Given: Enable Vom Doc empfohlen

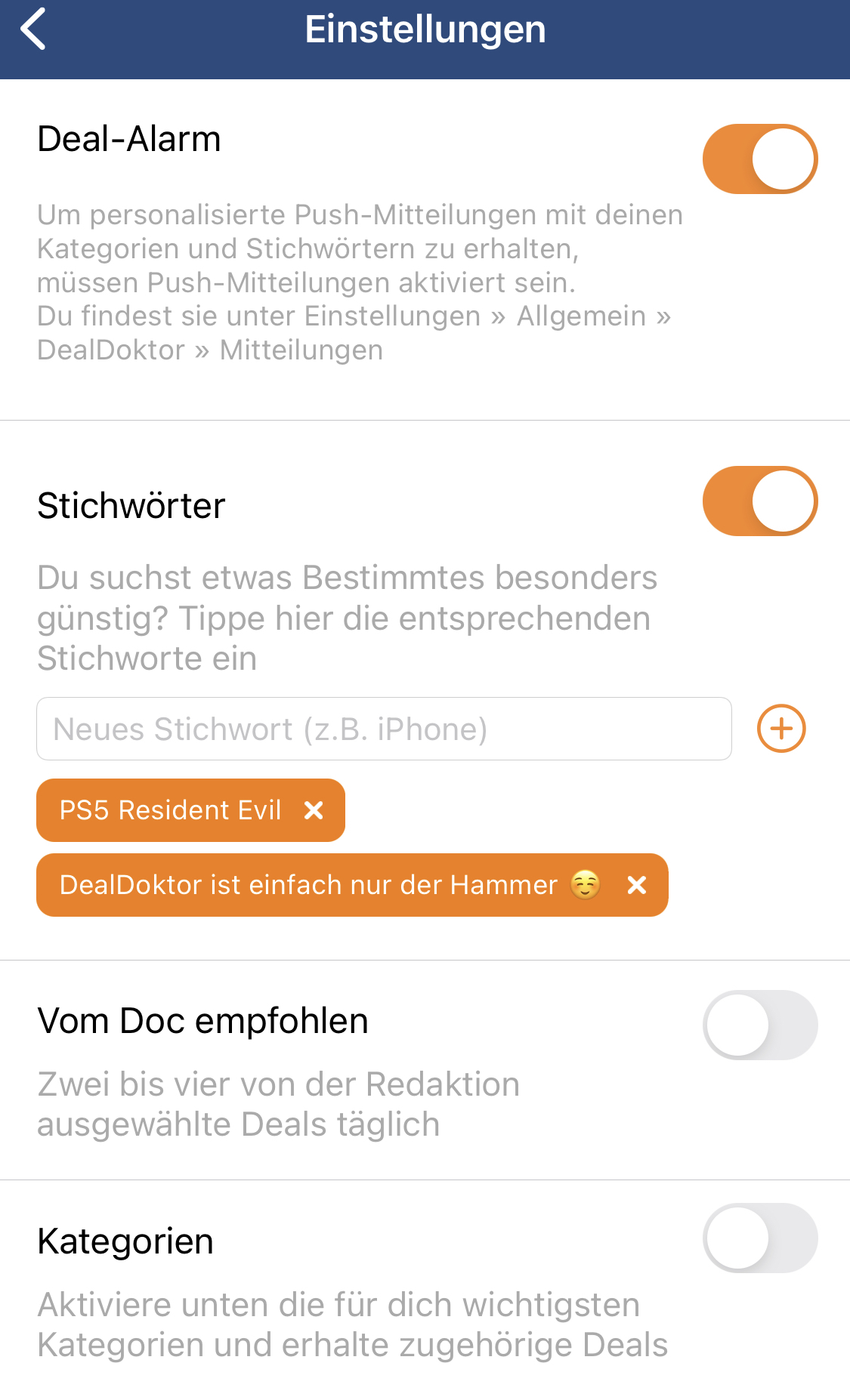Looking at the screenshot, I should coord(760,1025).
